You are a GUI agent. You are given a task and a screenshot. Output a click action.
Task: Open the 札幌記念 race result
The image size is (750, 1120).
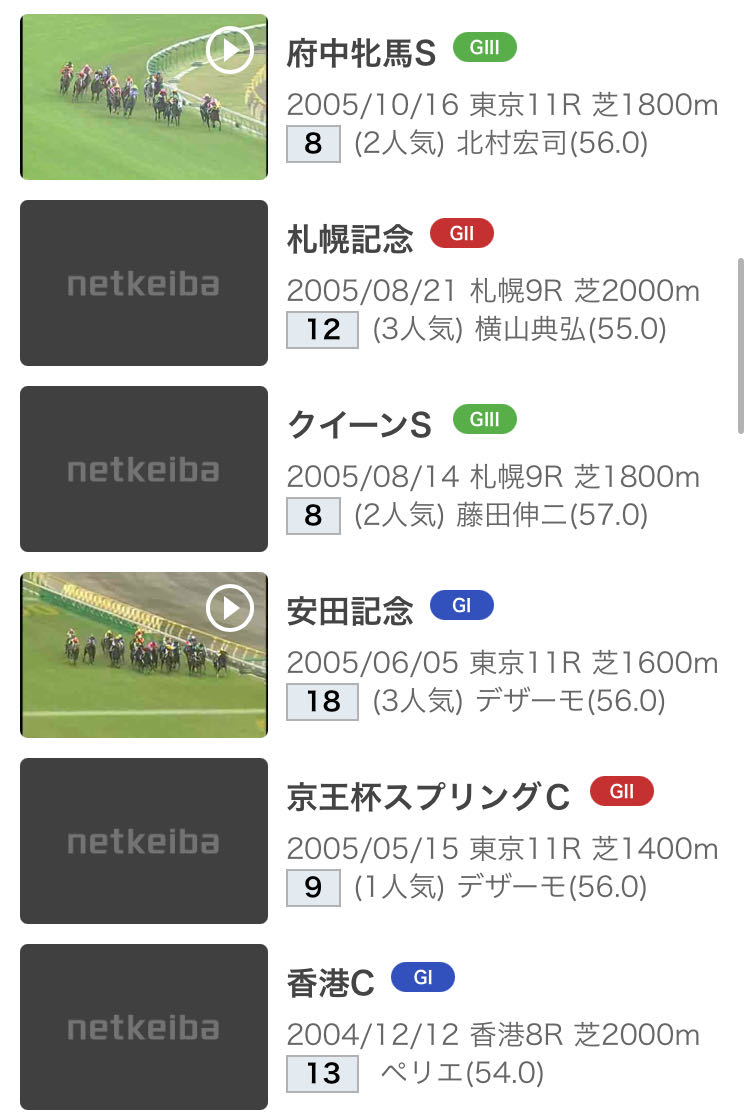349,239
